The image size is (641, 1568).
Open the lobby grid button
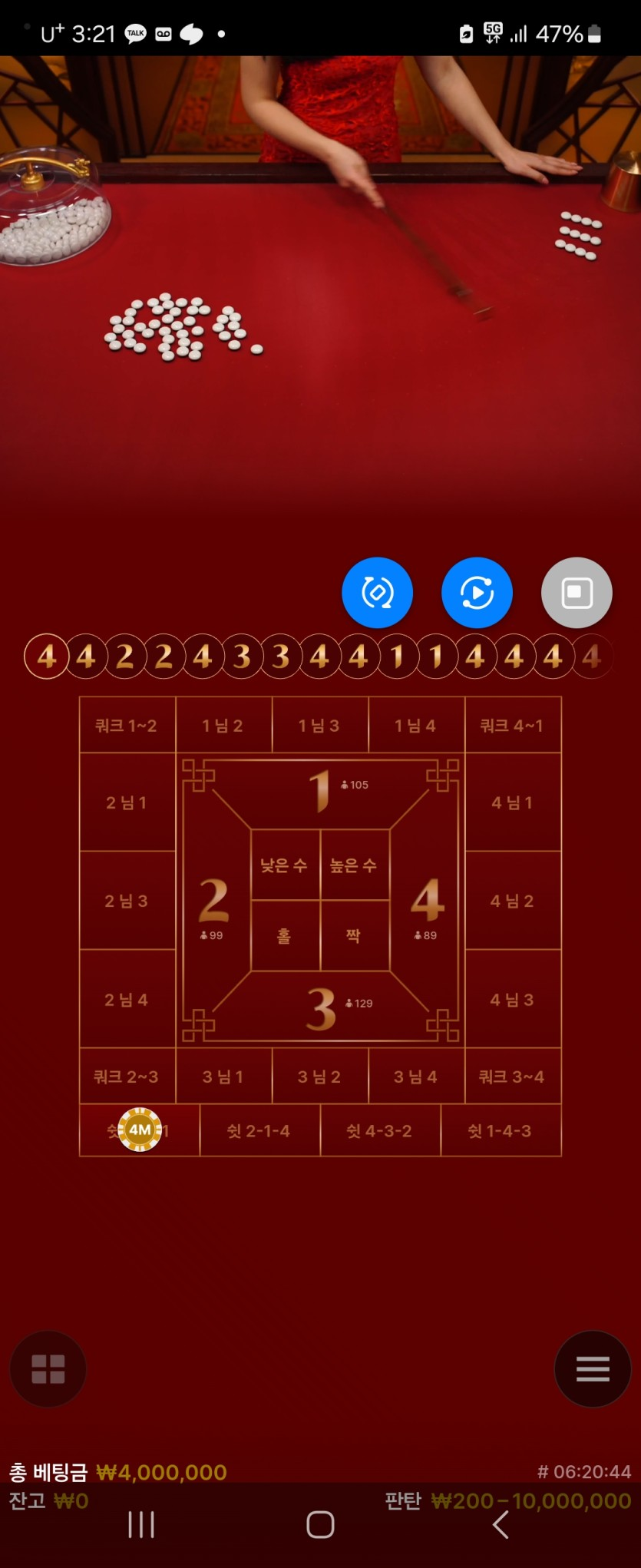[x=48, y=1369]
